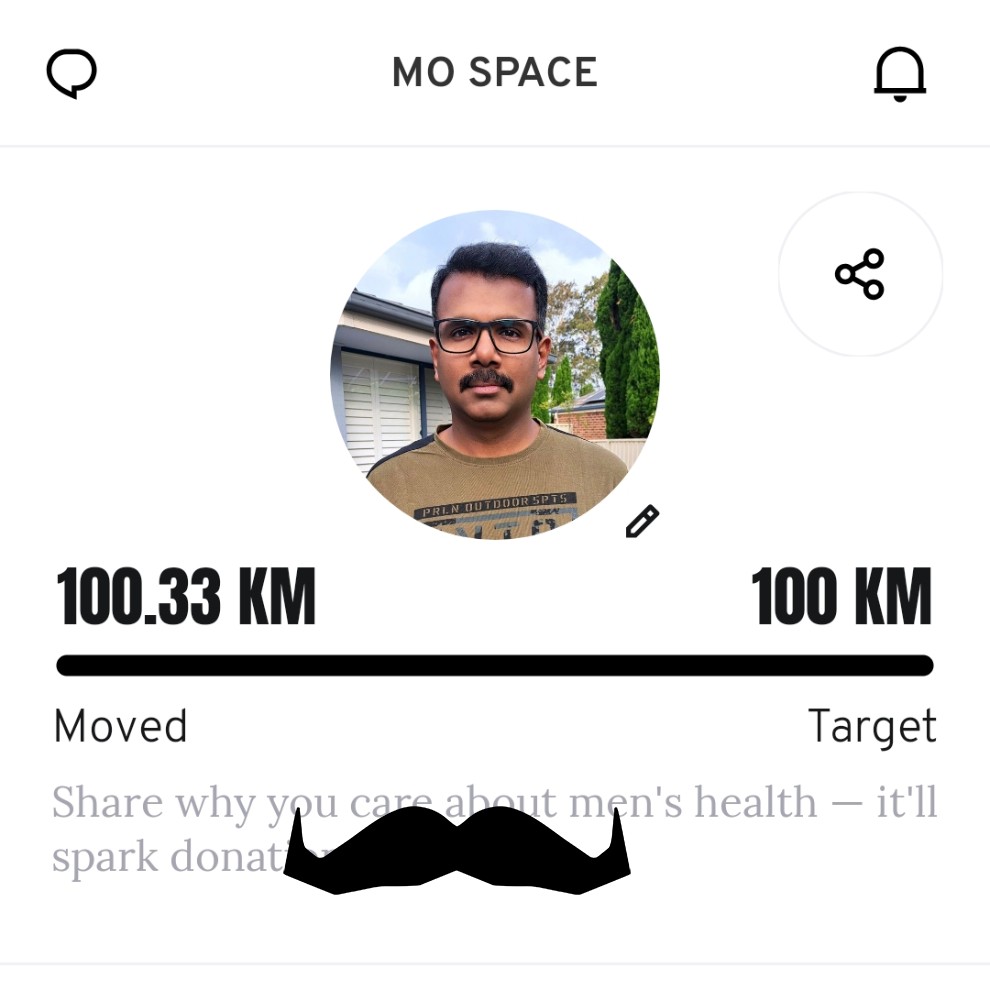
Task: Edit the profile photo with pencil icon
Action: (642, 521)
